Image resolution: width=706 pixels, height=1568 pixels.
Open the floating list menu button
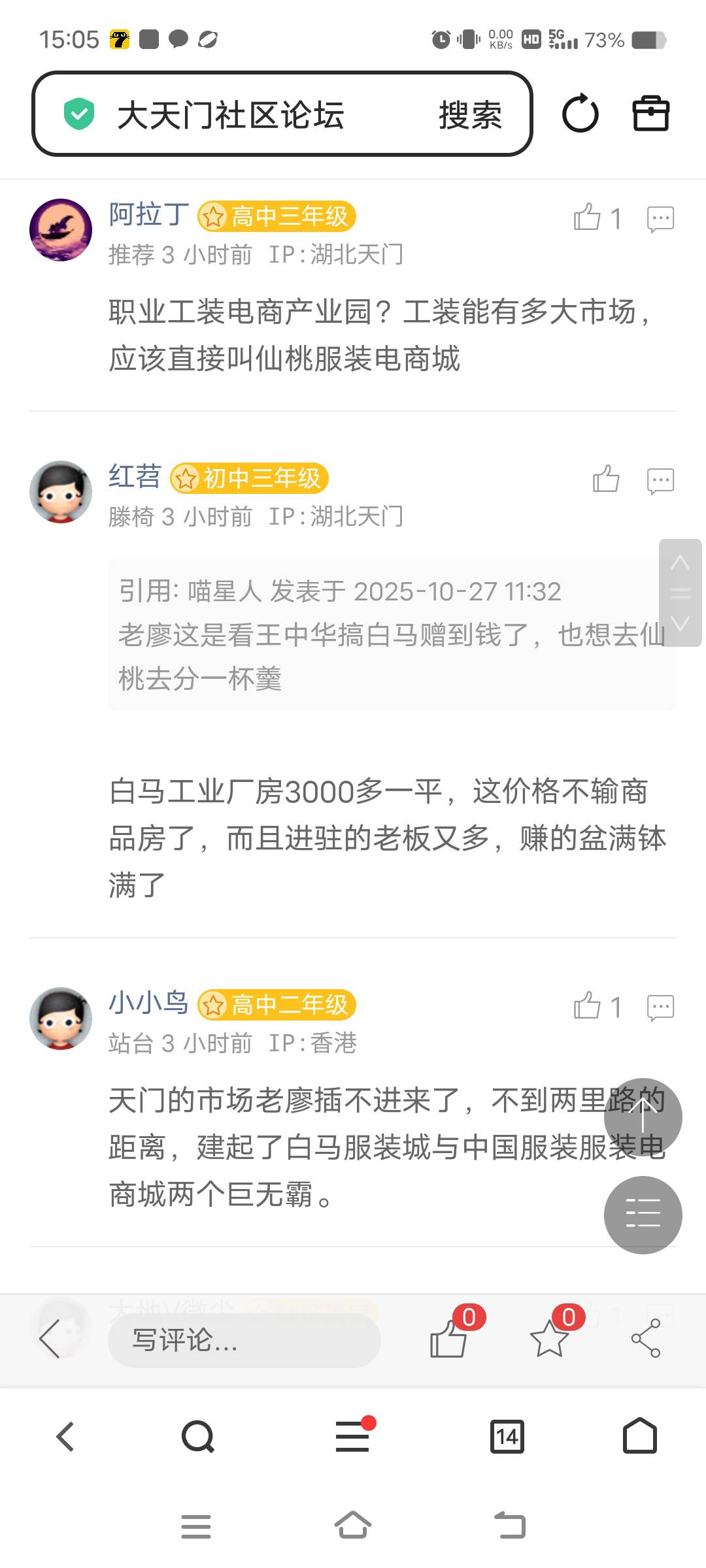(643, 1215)
